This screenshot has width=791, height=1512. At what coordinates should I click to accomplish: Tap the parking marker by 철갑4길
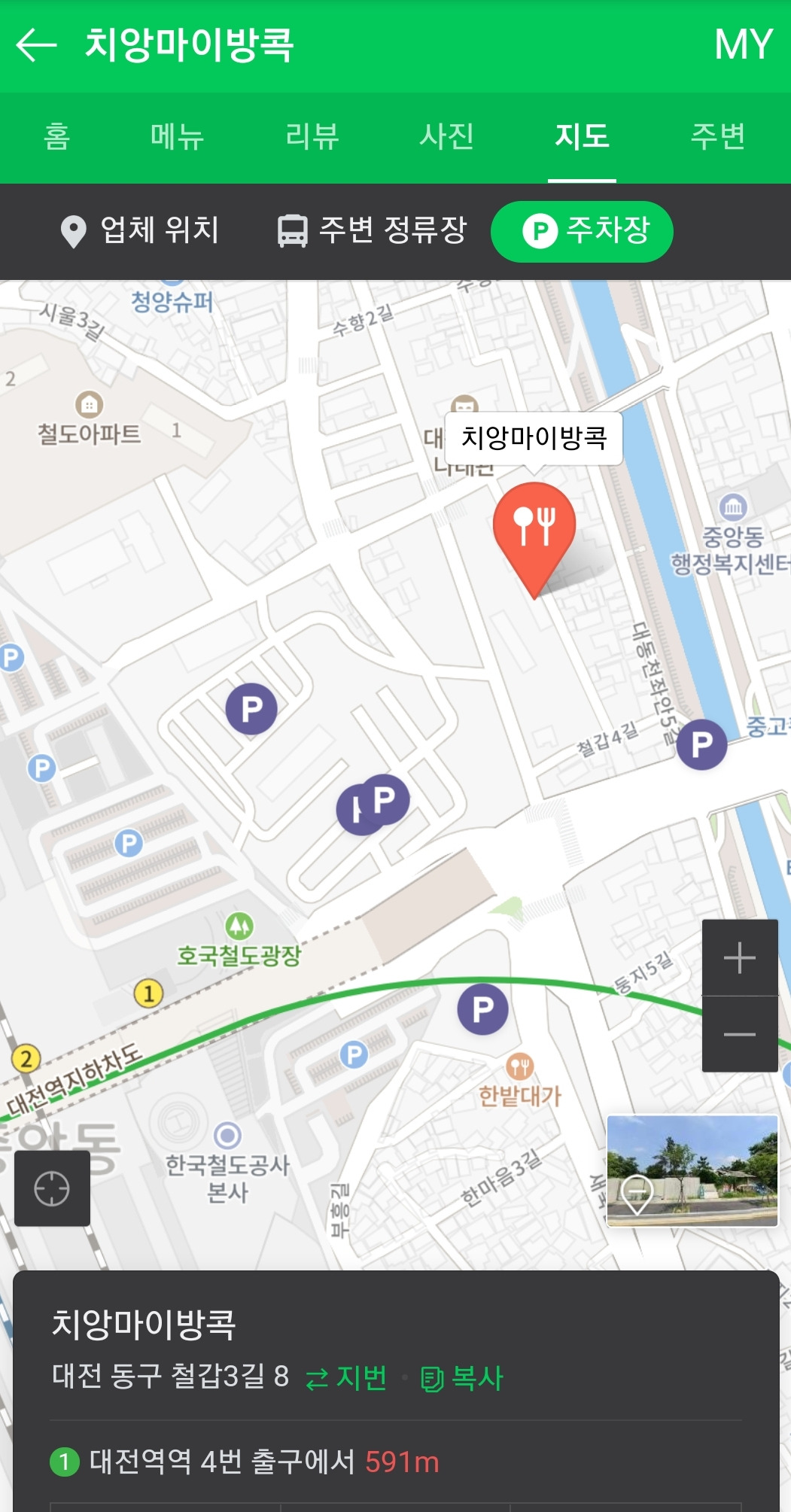(701, 744)
